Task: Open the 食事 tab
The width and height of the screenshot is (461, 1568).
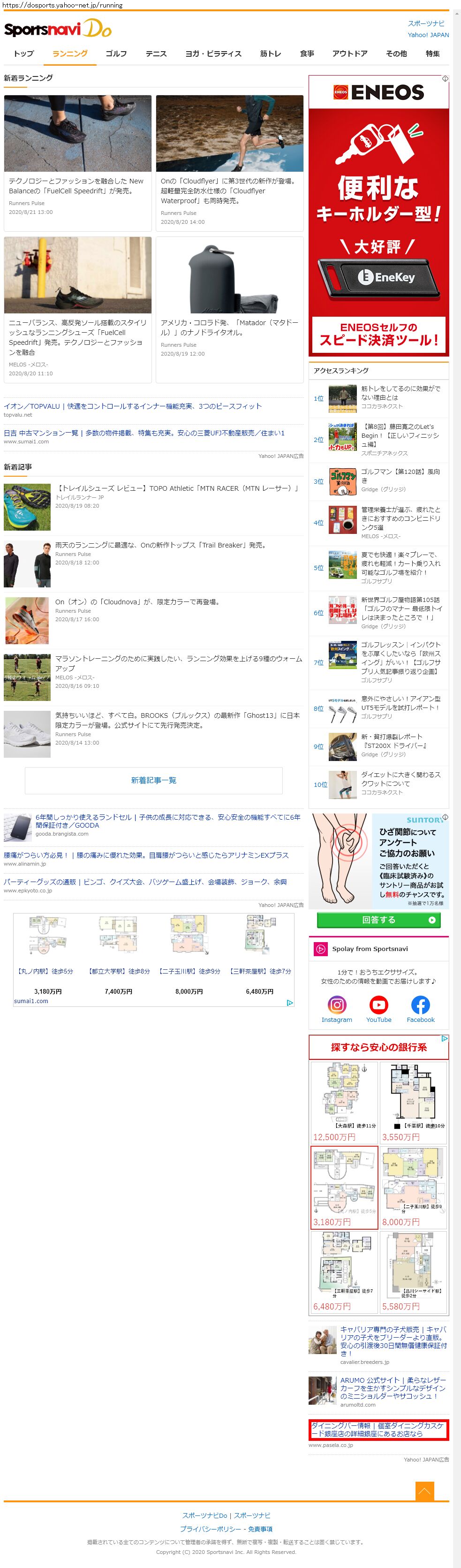Action: coord(307,53)
